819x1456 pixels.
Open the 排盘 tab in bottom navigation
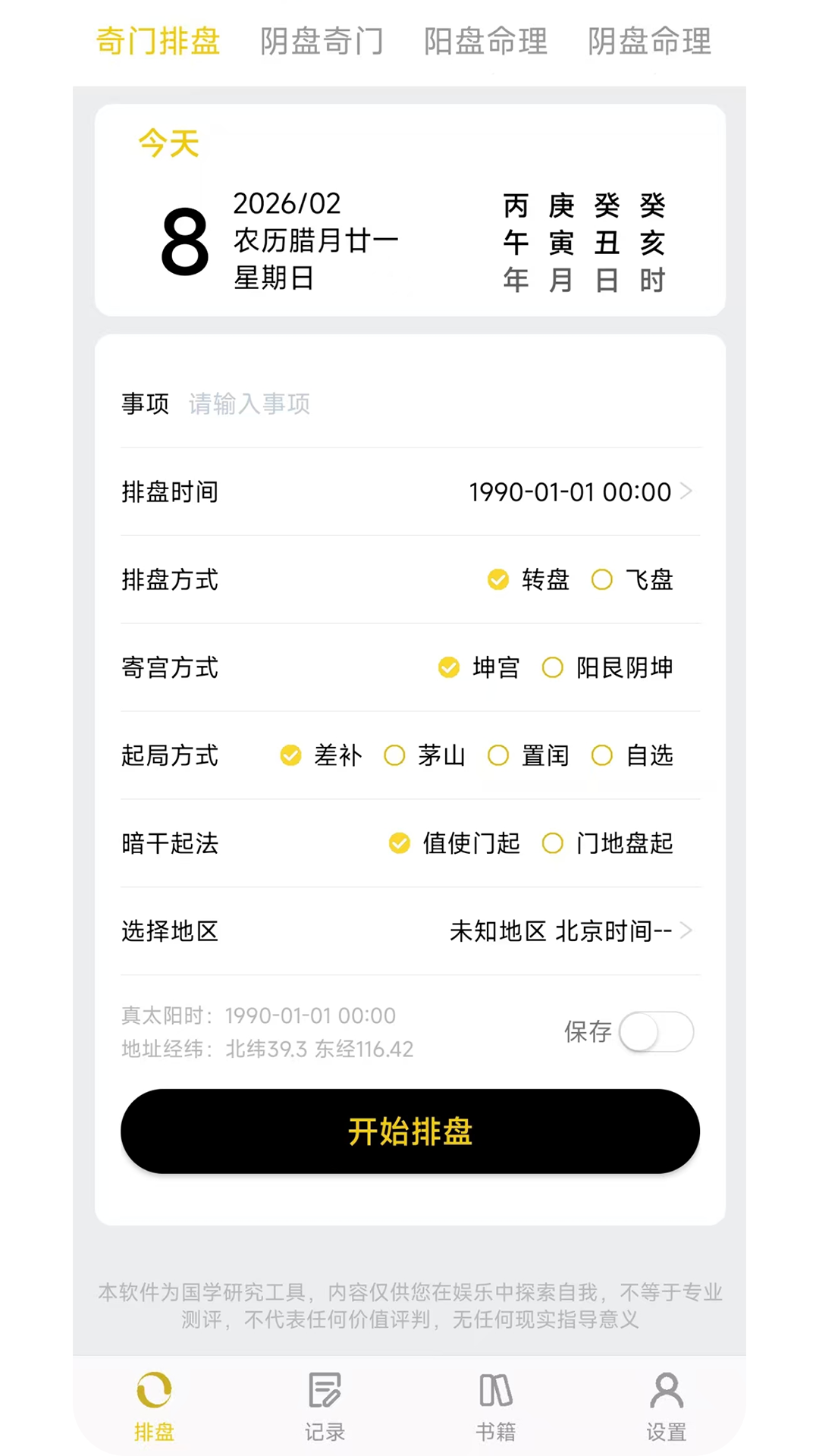[155, 1407]
